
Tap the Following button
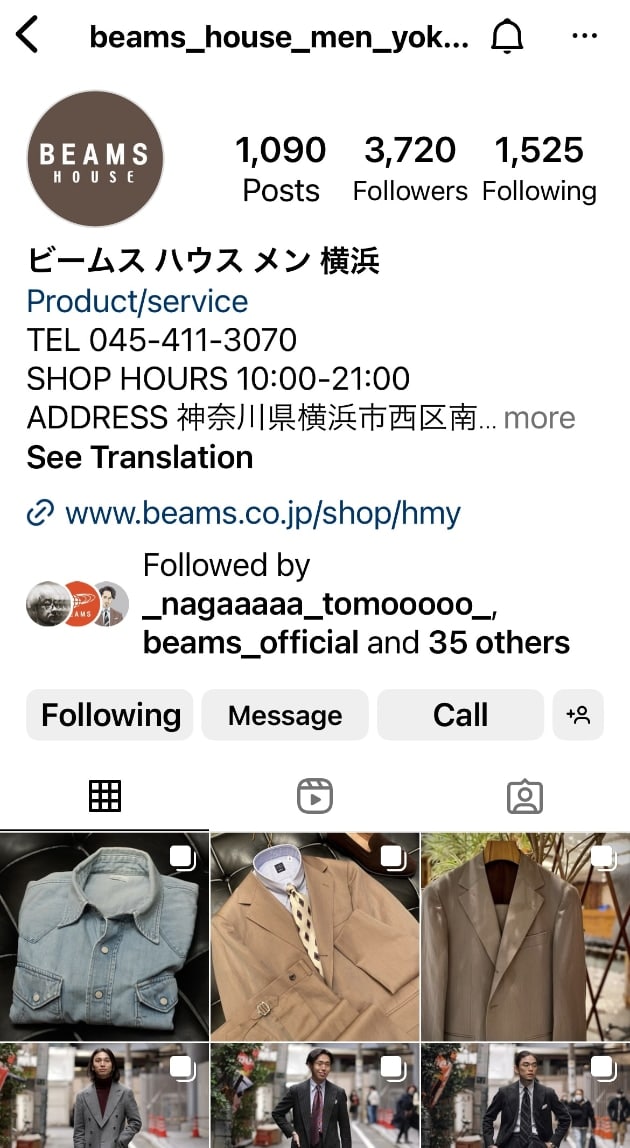[x=110, y=715]
